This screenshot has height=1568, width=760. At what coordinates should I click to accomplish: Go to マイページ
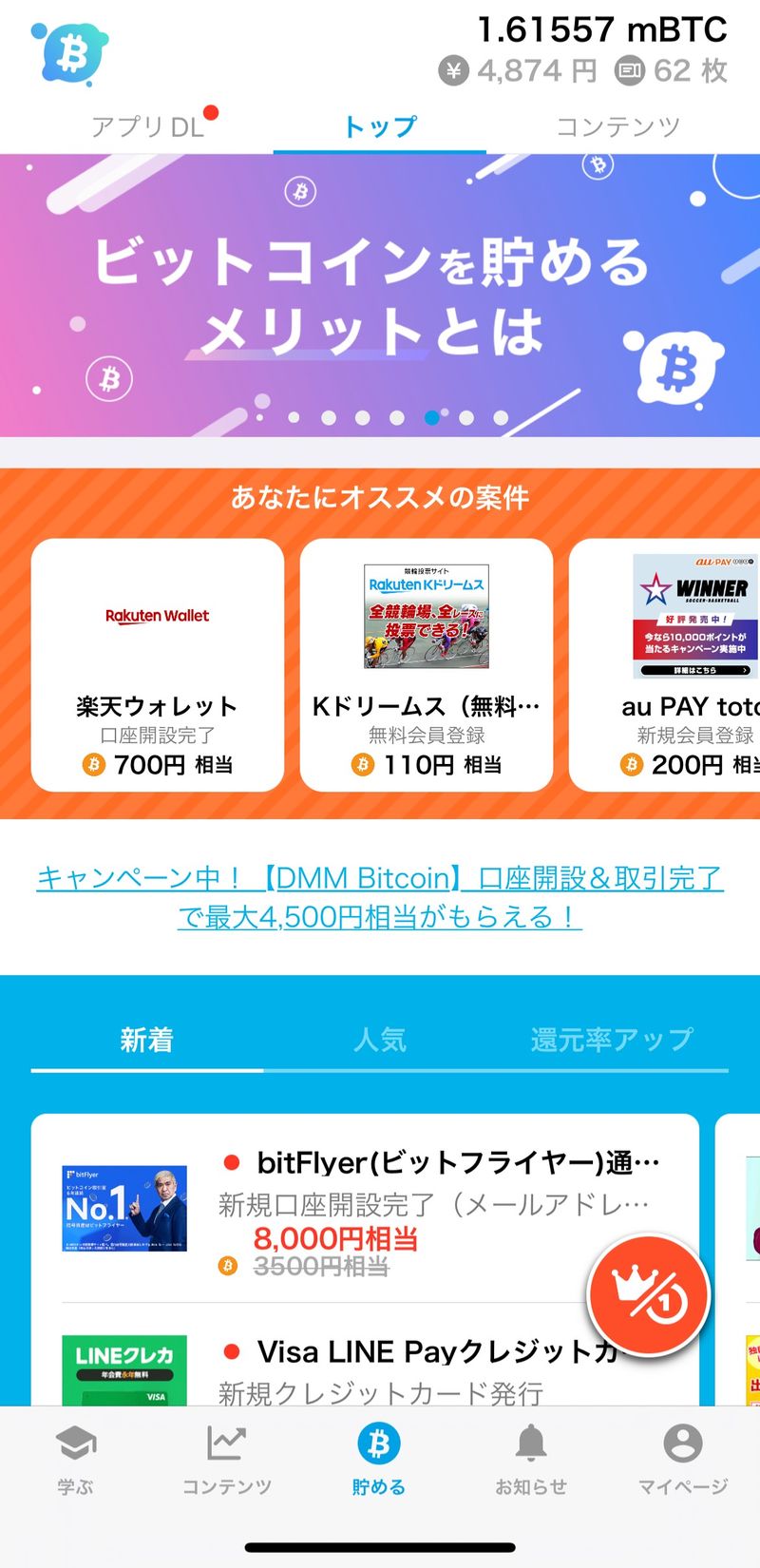682,1459
